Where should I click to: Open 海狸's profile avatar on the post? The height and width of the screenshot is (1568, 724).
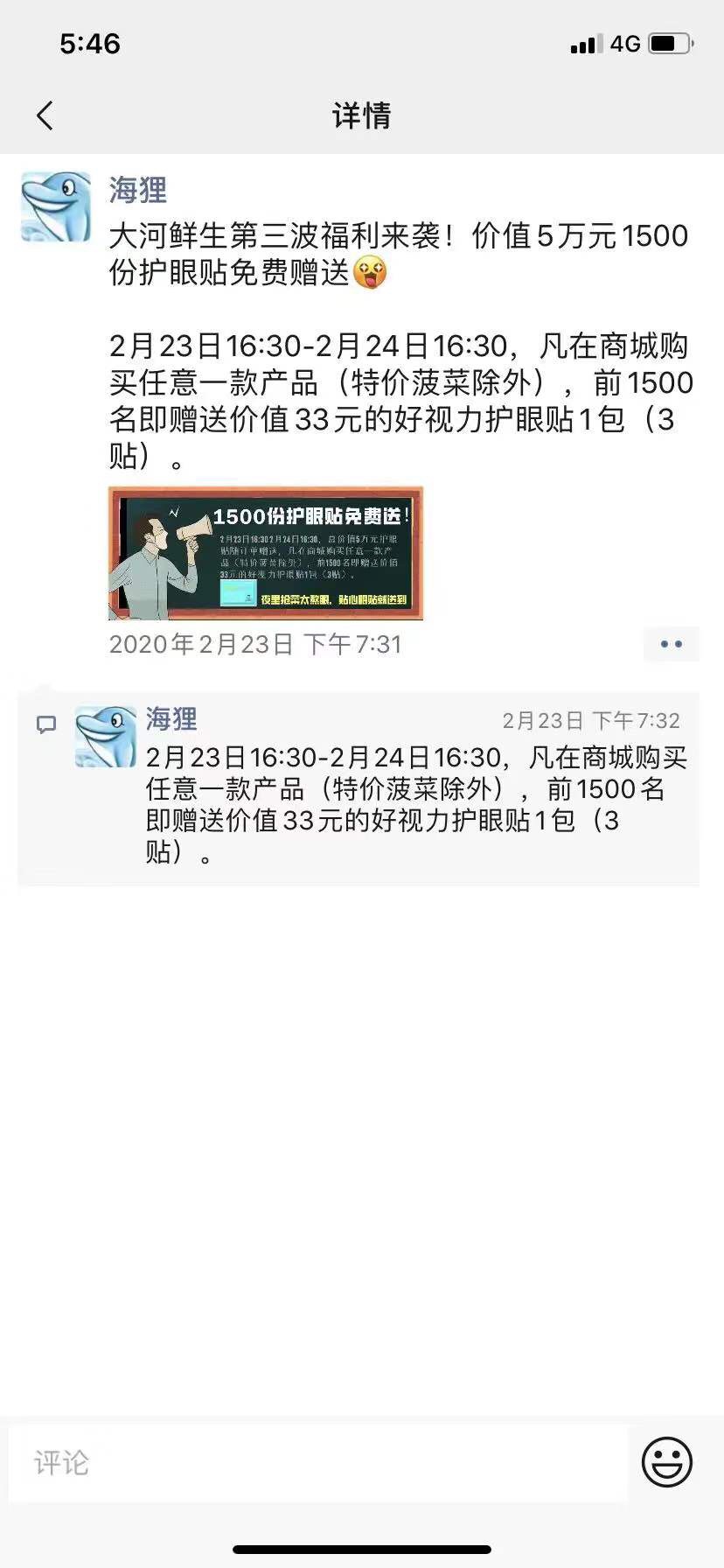tap(56, 207)
